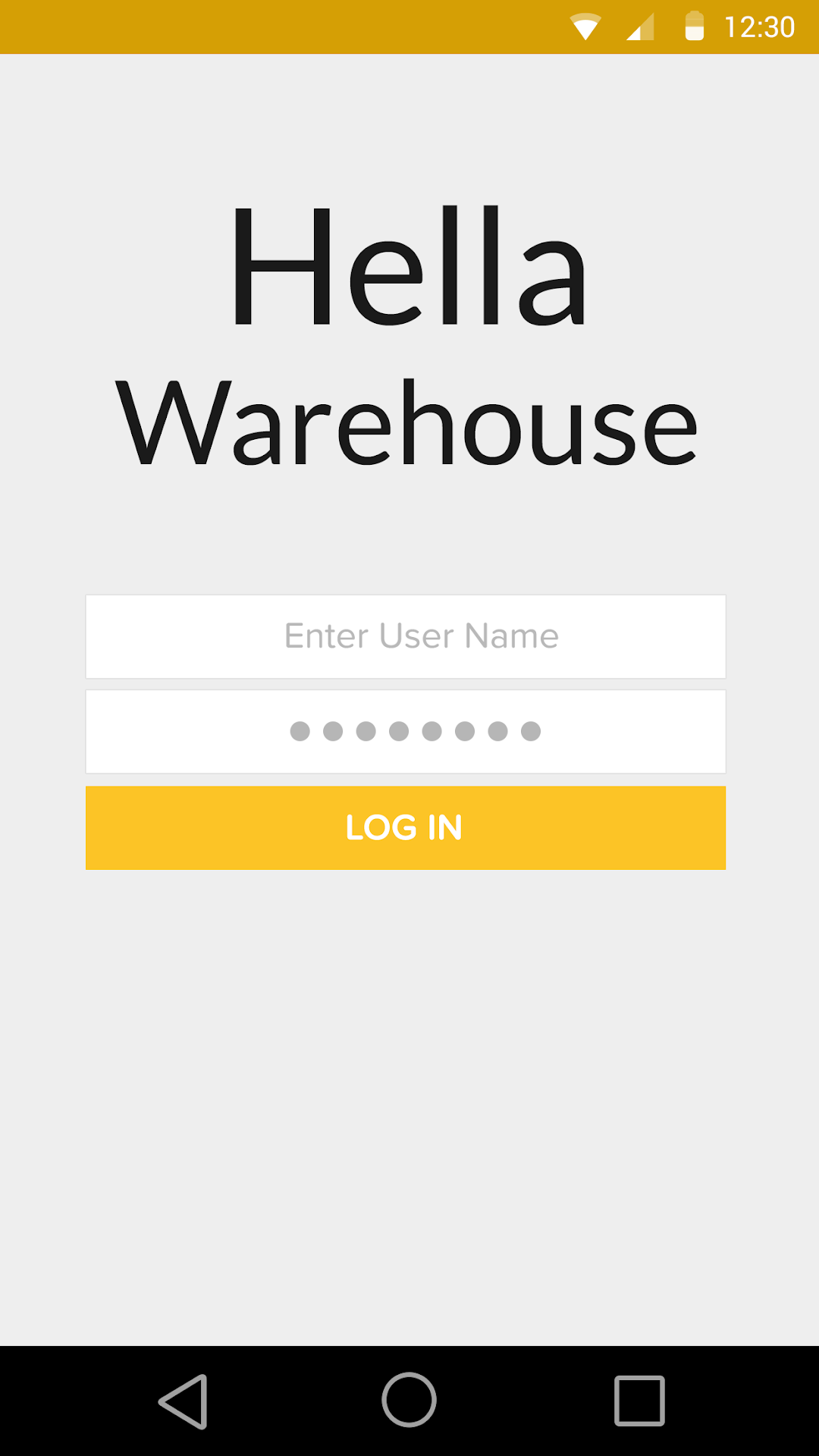Go to the home screen
819x1456 pixels.
coord(409,1401)
